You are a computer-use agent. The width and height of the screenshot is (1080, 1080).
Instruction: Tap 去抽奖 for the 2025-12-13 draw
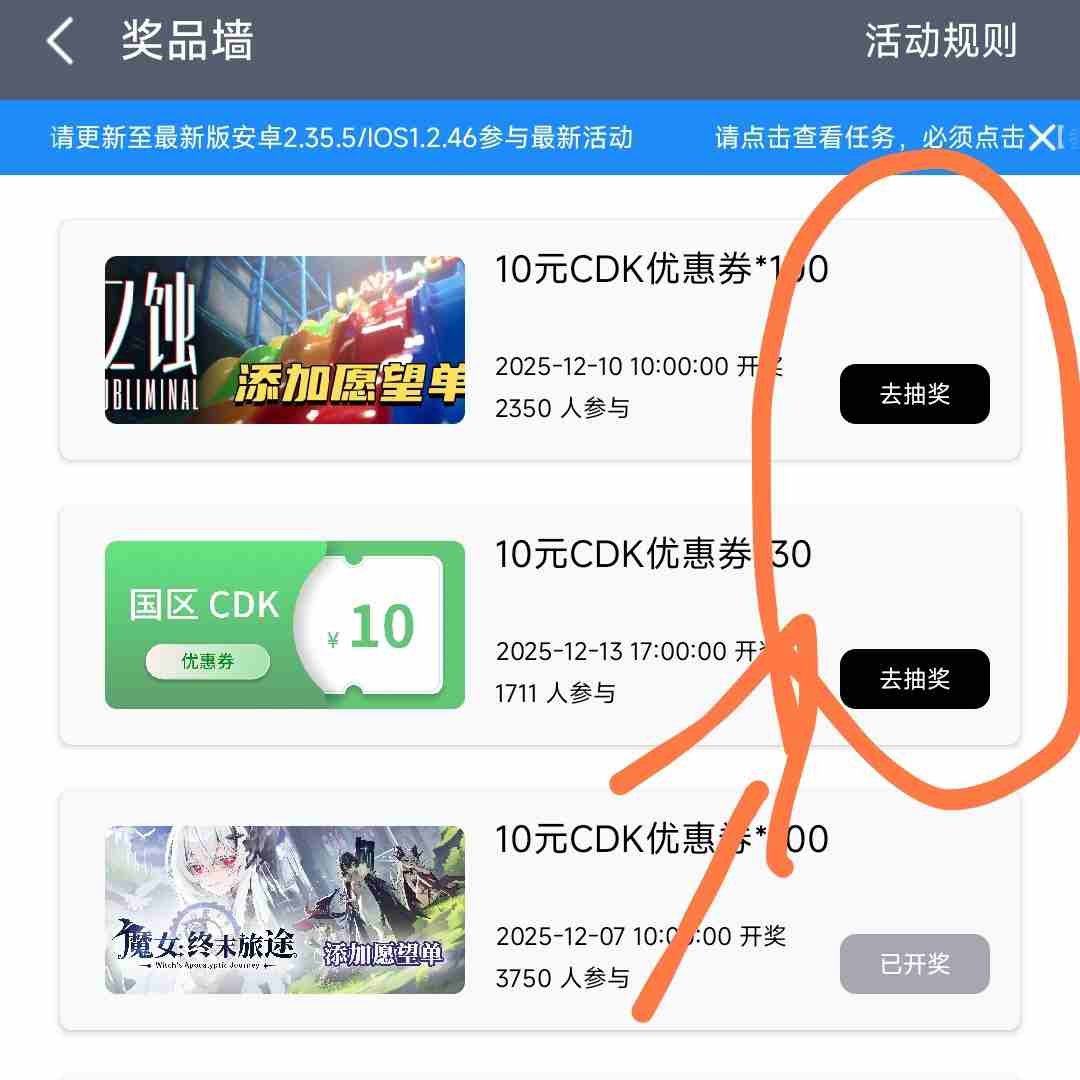click(x=914, y=679)
